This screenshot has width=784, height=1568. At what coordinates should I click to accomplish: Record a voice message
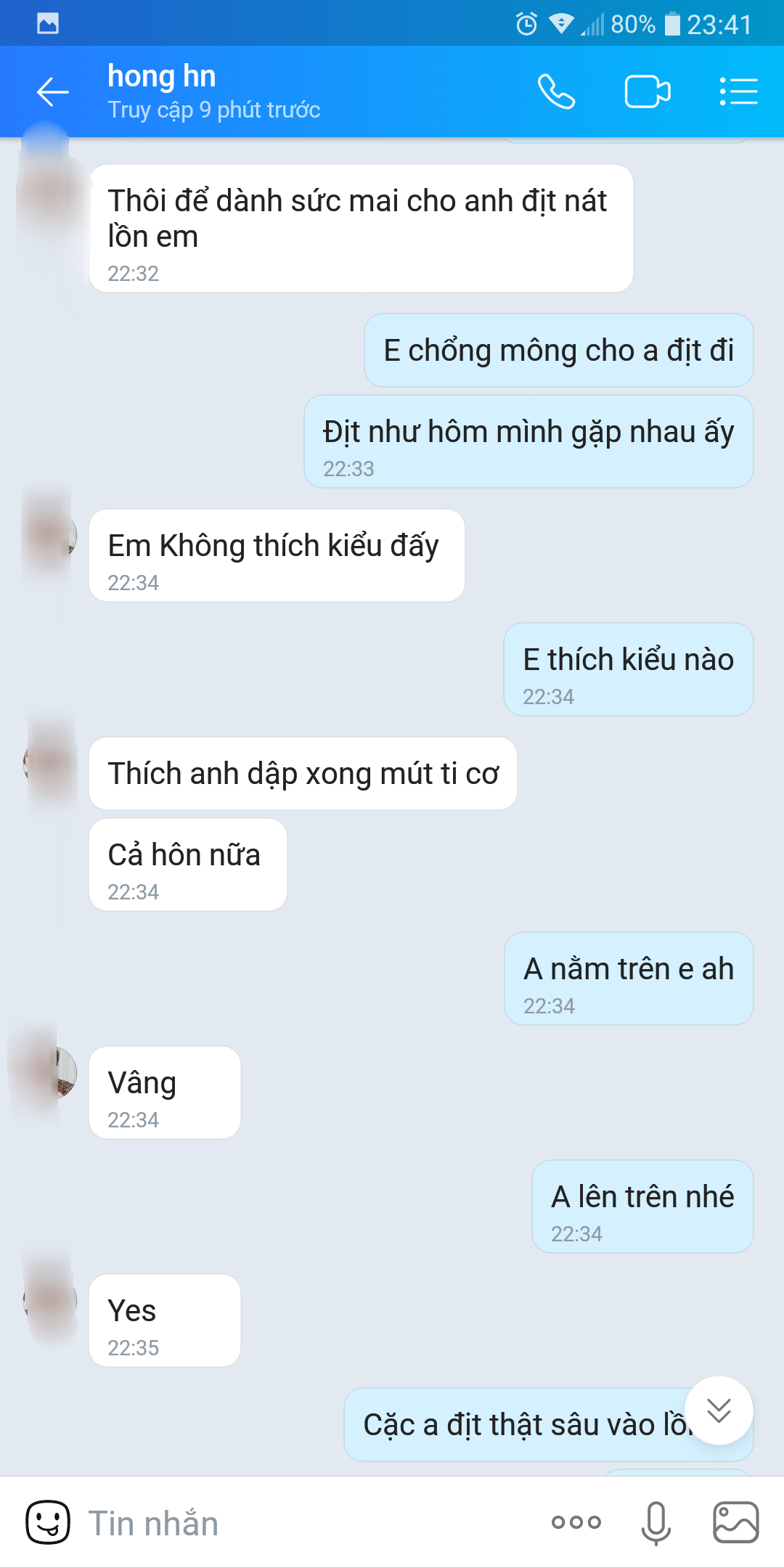(x=656, y=1522)
